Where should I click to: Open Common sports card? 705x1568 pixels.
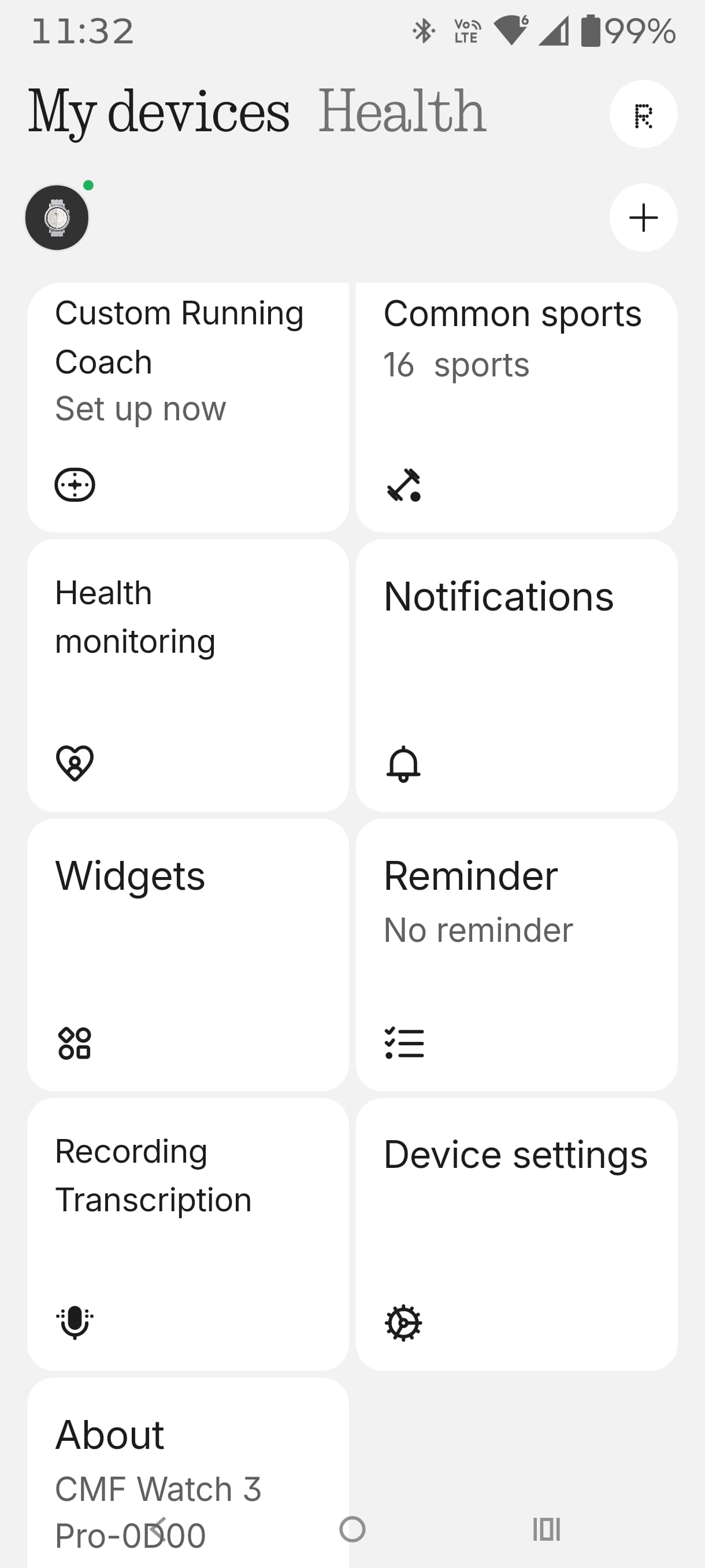(516, 406)
